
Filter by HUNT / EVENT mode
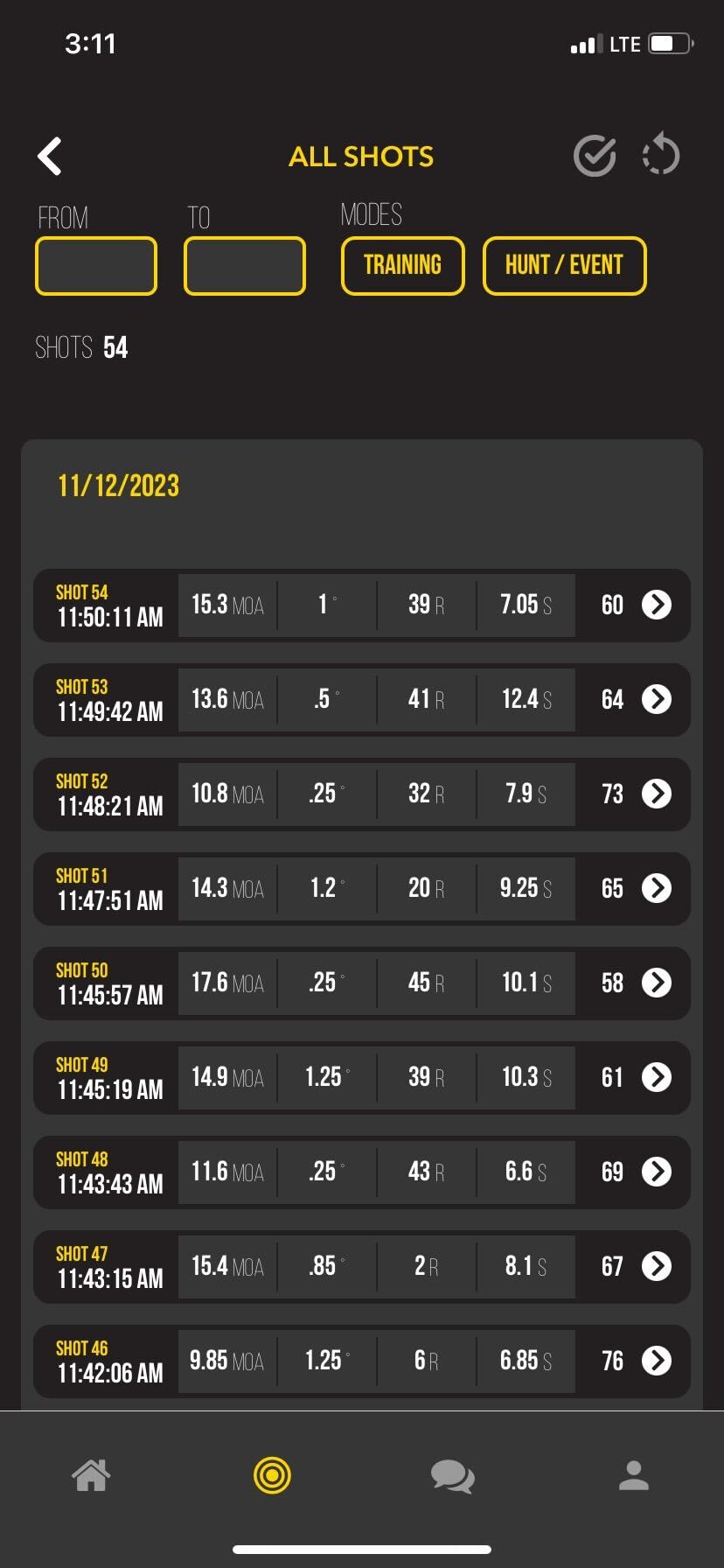pos(564,266)
